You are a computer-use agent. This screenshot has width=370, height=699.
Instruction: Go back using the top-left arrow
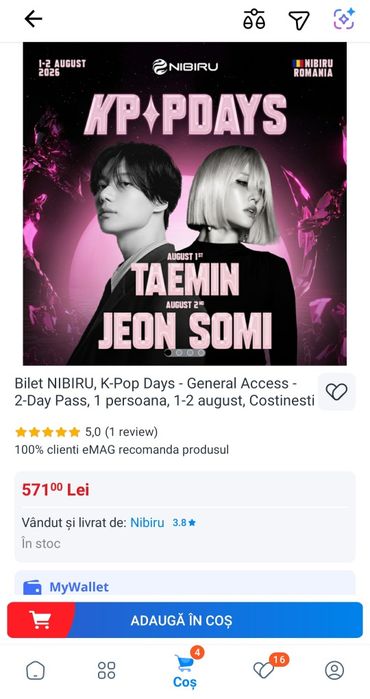click(x=33, y=20)
